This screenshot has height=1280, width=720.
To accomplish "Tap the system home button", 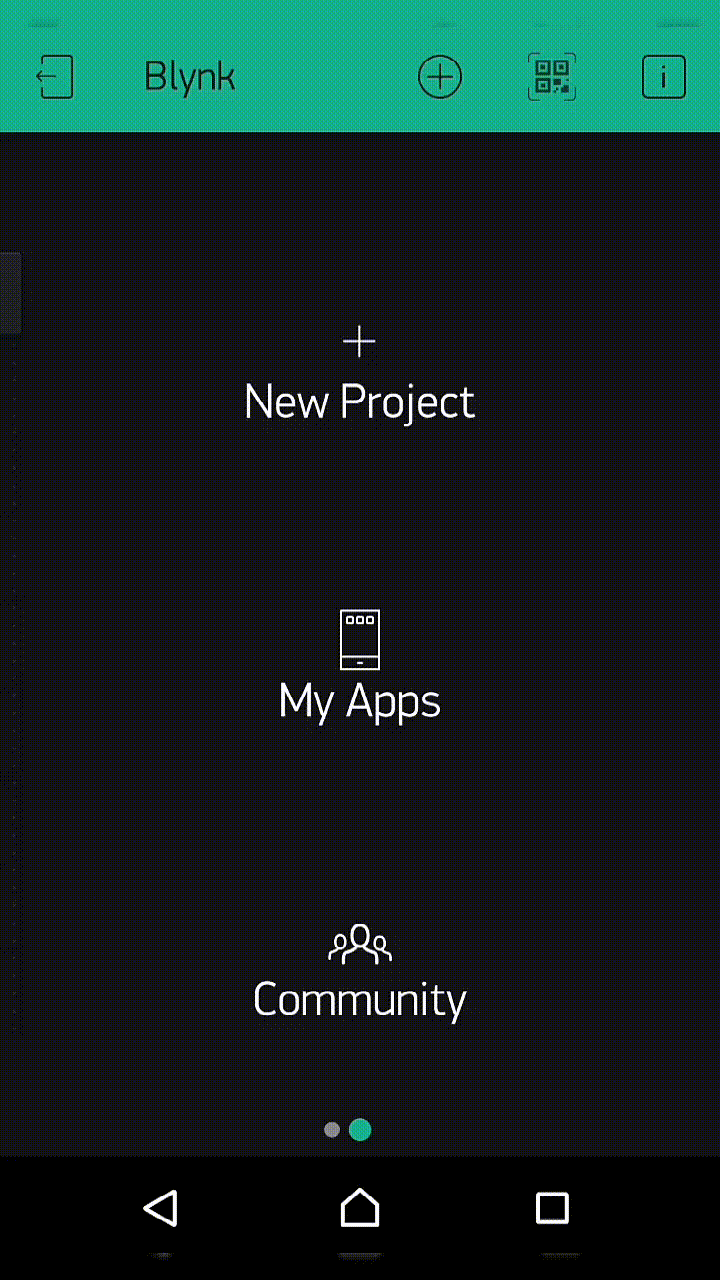I will (x=360, y=1208).
